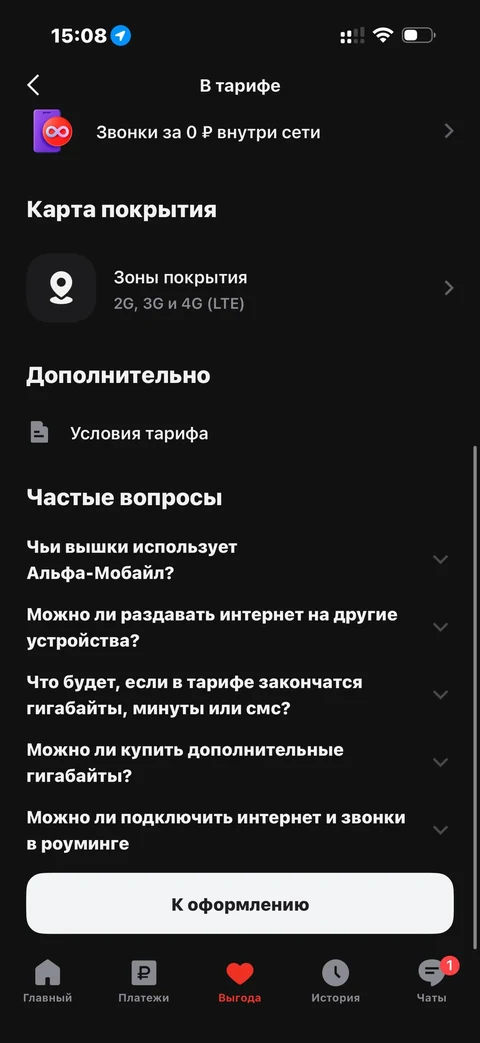Expand question about интернет и звонки в роуминге
Viewport: 480px width, 1043px height.
coord(240,830)
